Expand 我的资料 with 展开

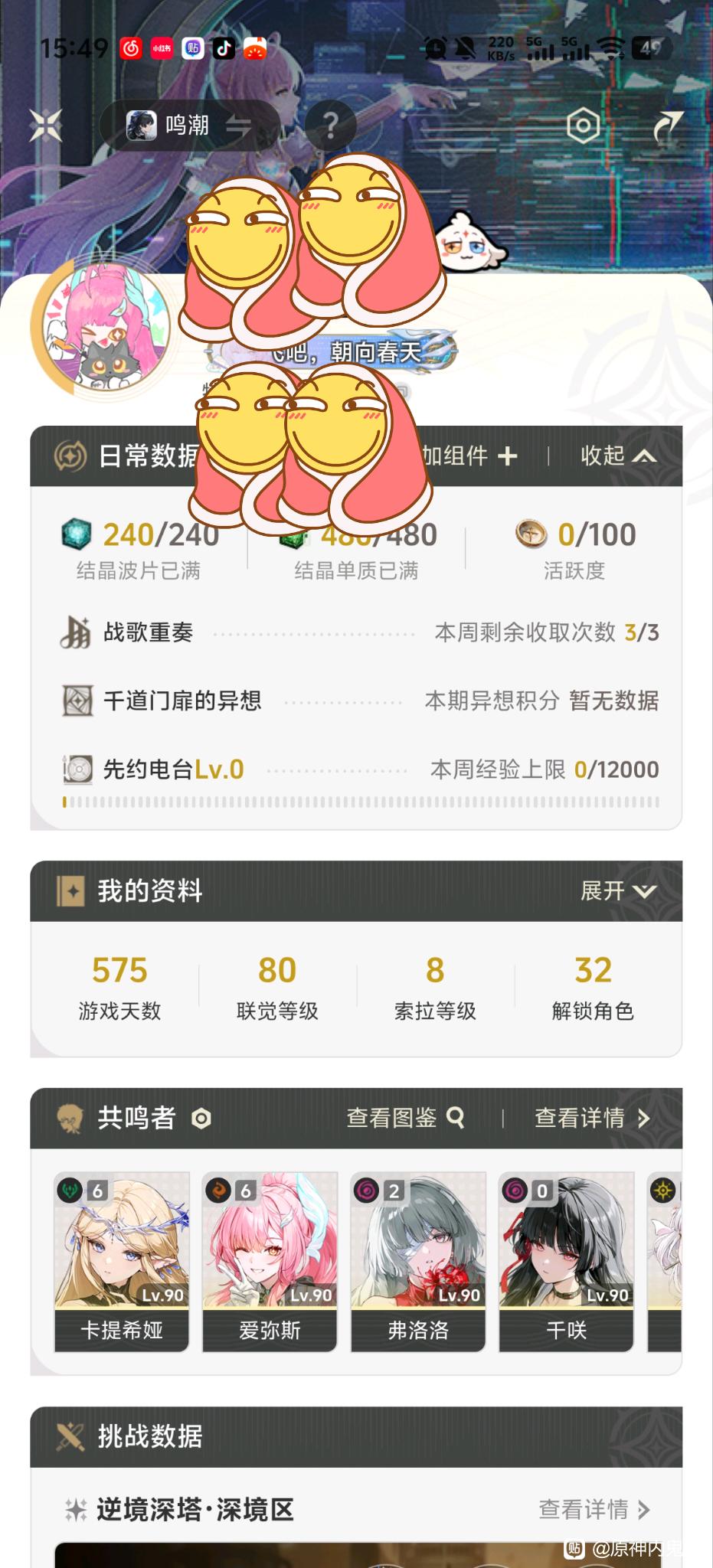[x=618, y=890]
